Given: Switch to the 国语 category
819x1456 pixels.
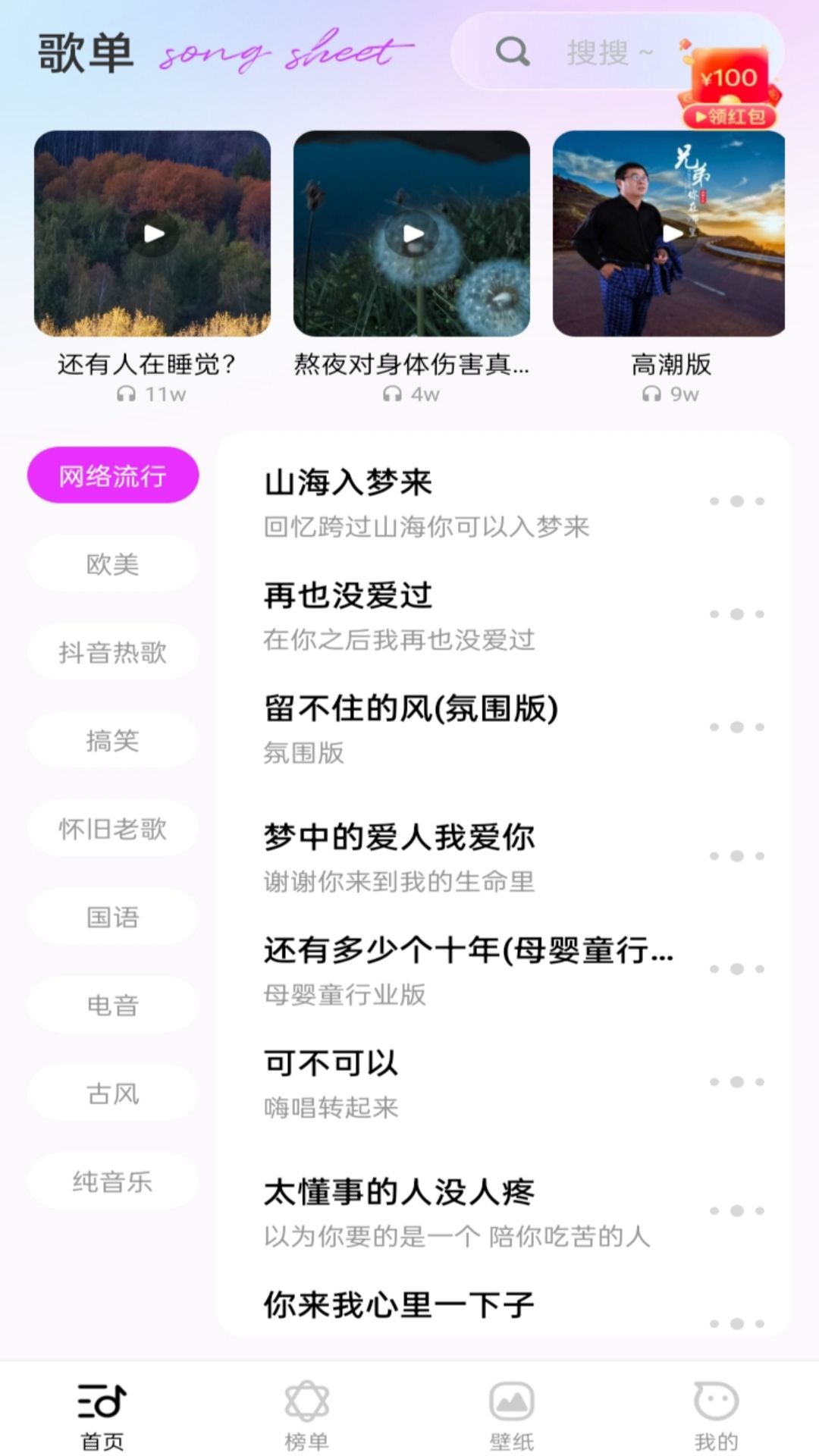Looking at the screenshot, I should pos(113,917).
